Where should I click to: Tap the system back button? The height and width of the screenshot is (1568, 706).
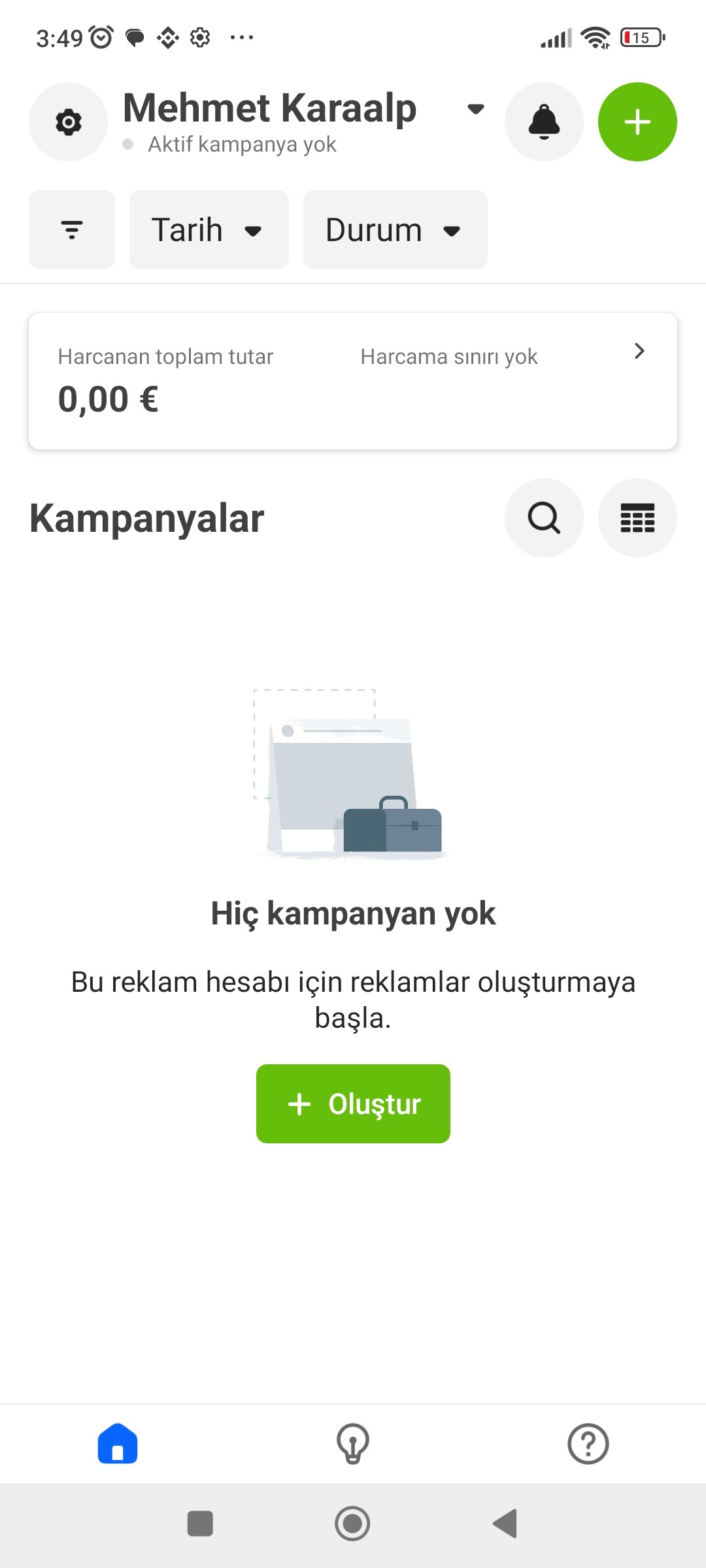tap(505, 1524)
